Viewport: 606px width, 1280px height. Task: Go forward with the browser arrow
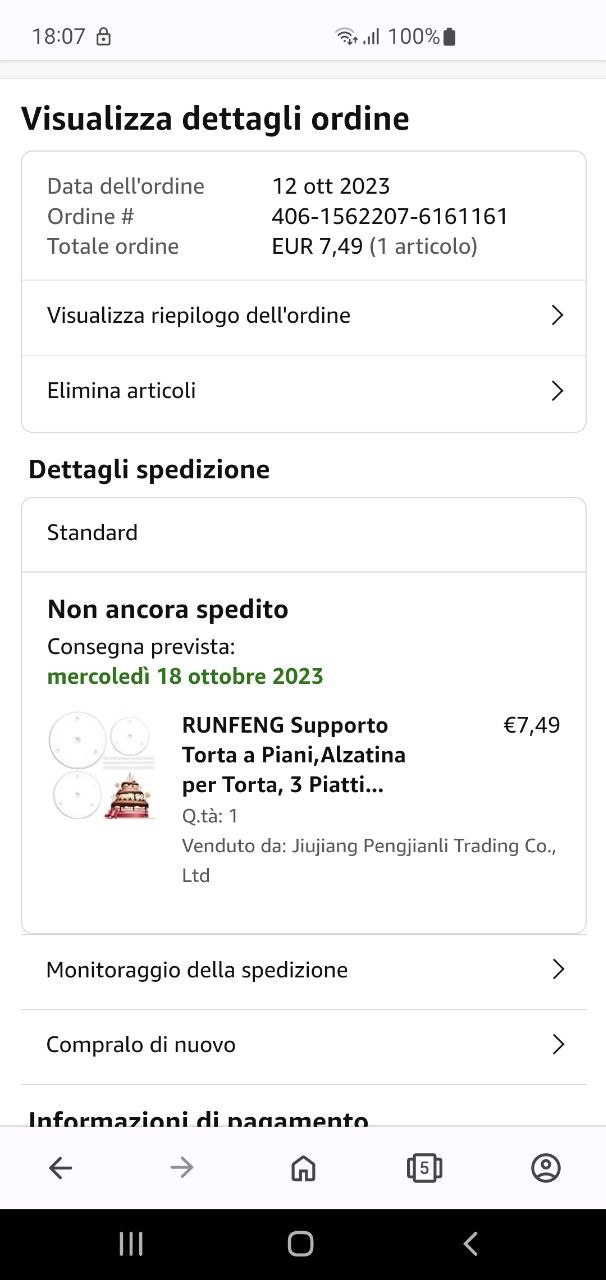(182, 1168)
